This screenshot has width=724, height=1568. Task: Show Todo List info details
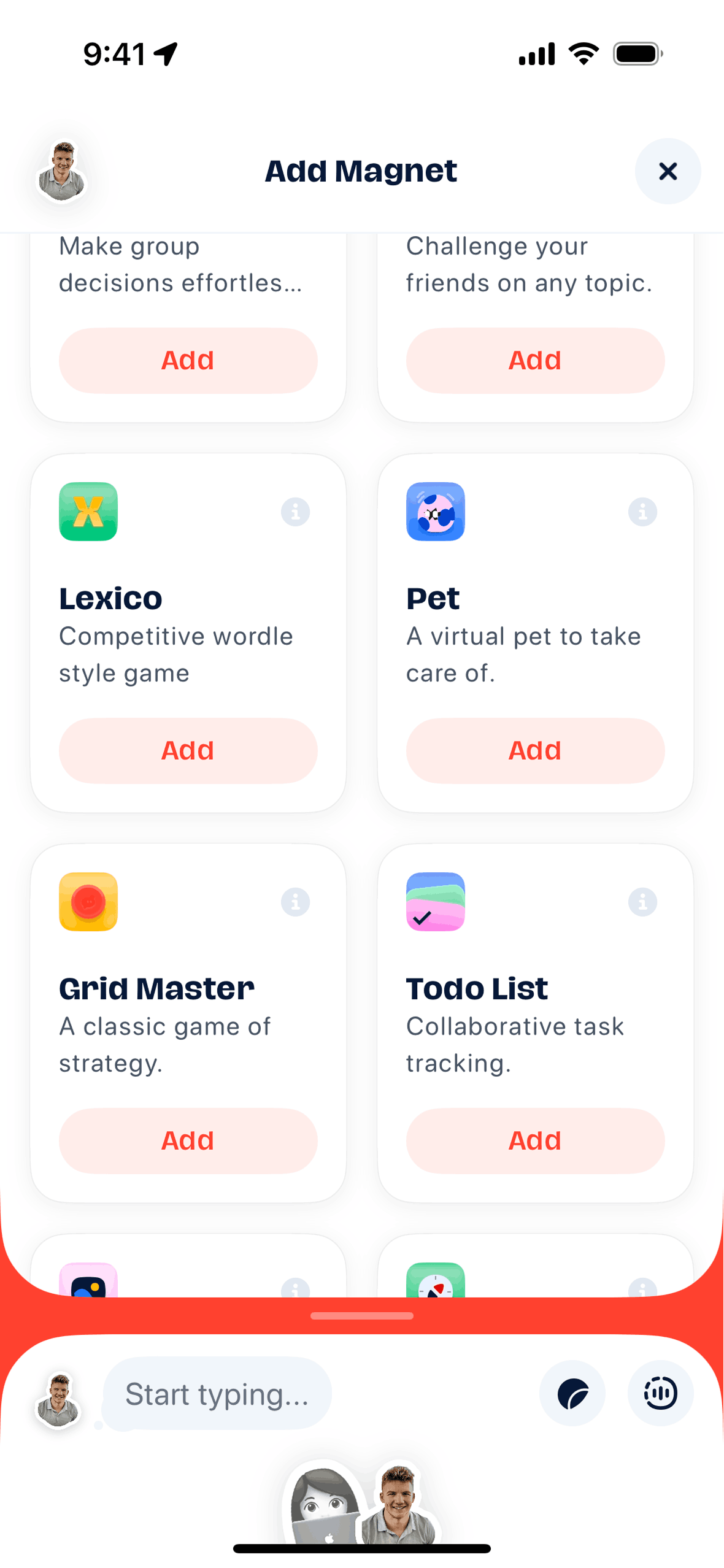[642, 901]
